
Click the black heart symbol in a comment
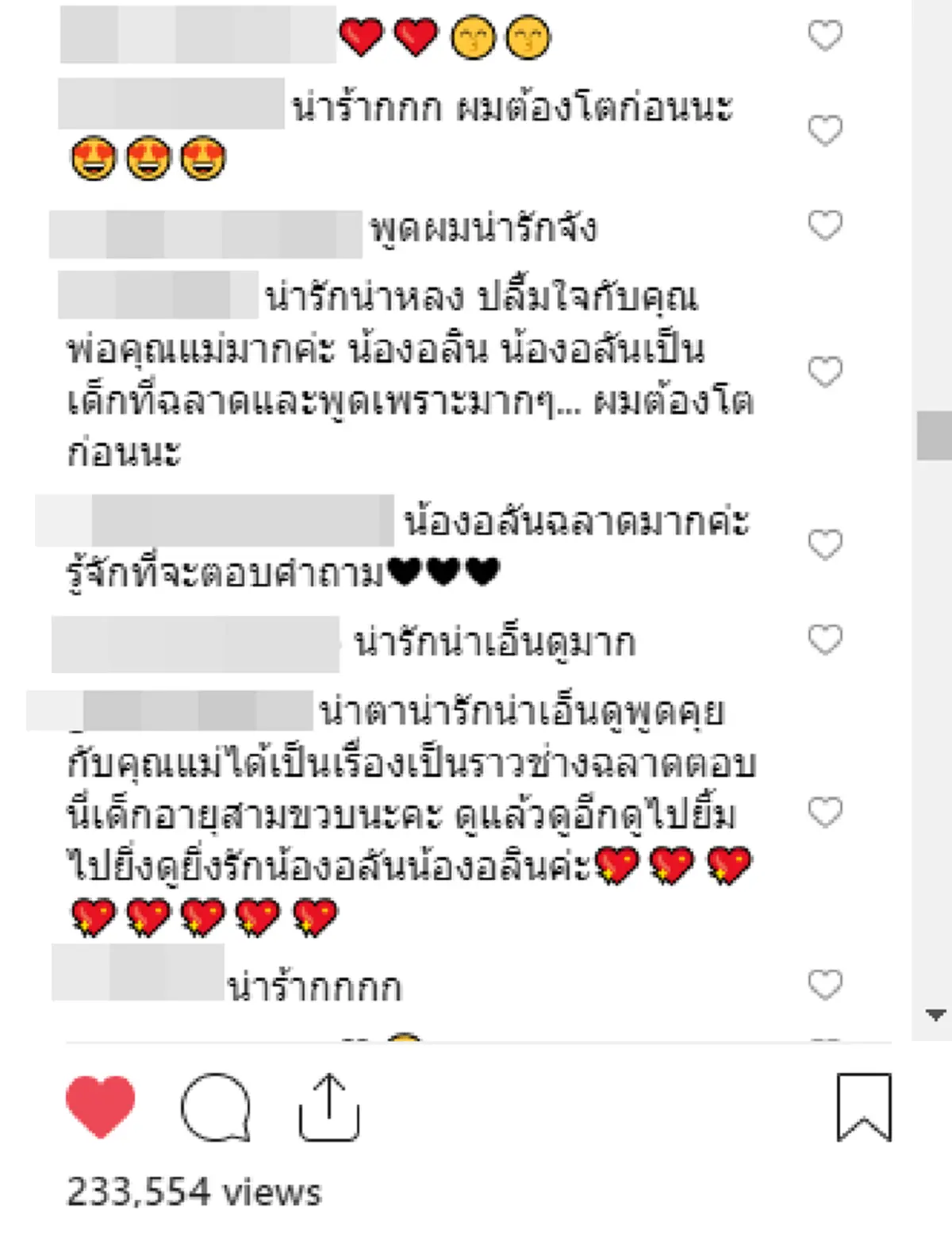click(x=440, y=568)
